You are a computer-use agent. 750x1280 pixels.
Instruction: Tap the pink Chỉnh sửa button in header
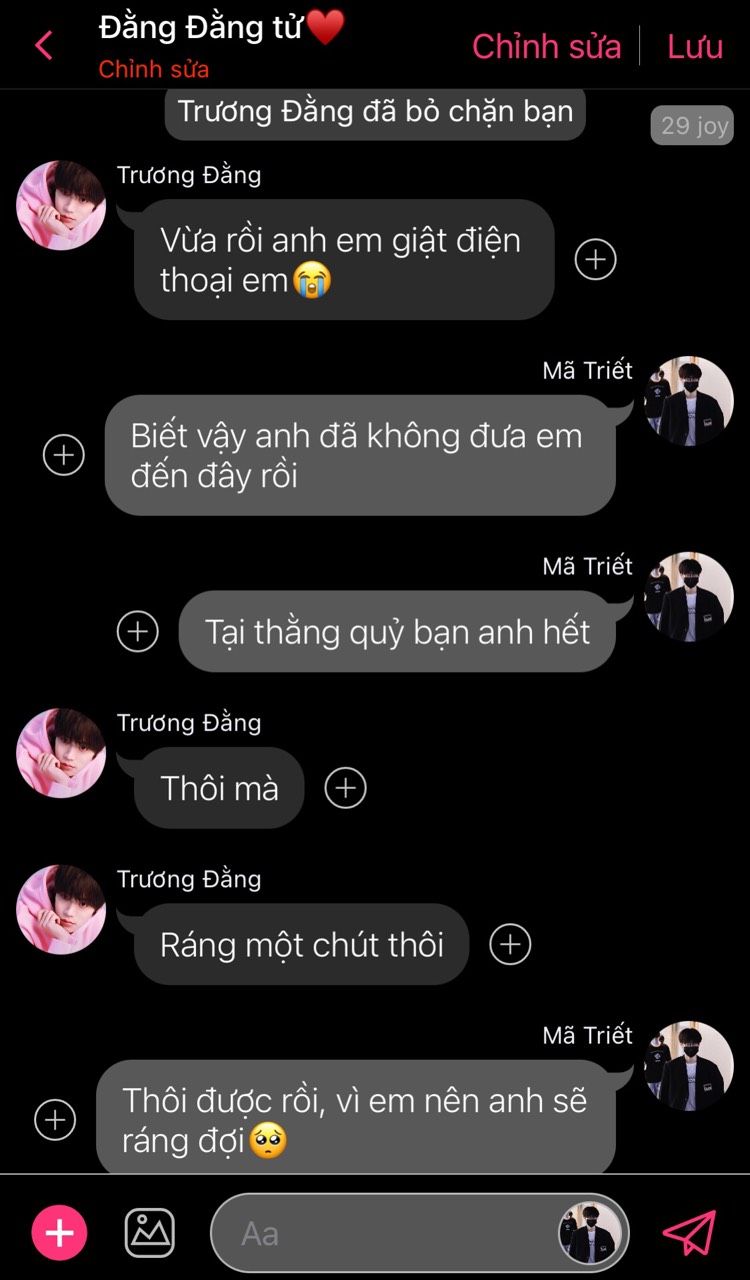click(x=546, y=46)
